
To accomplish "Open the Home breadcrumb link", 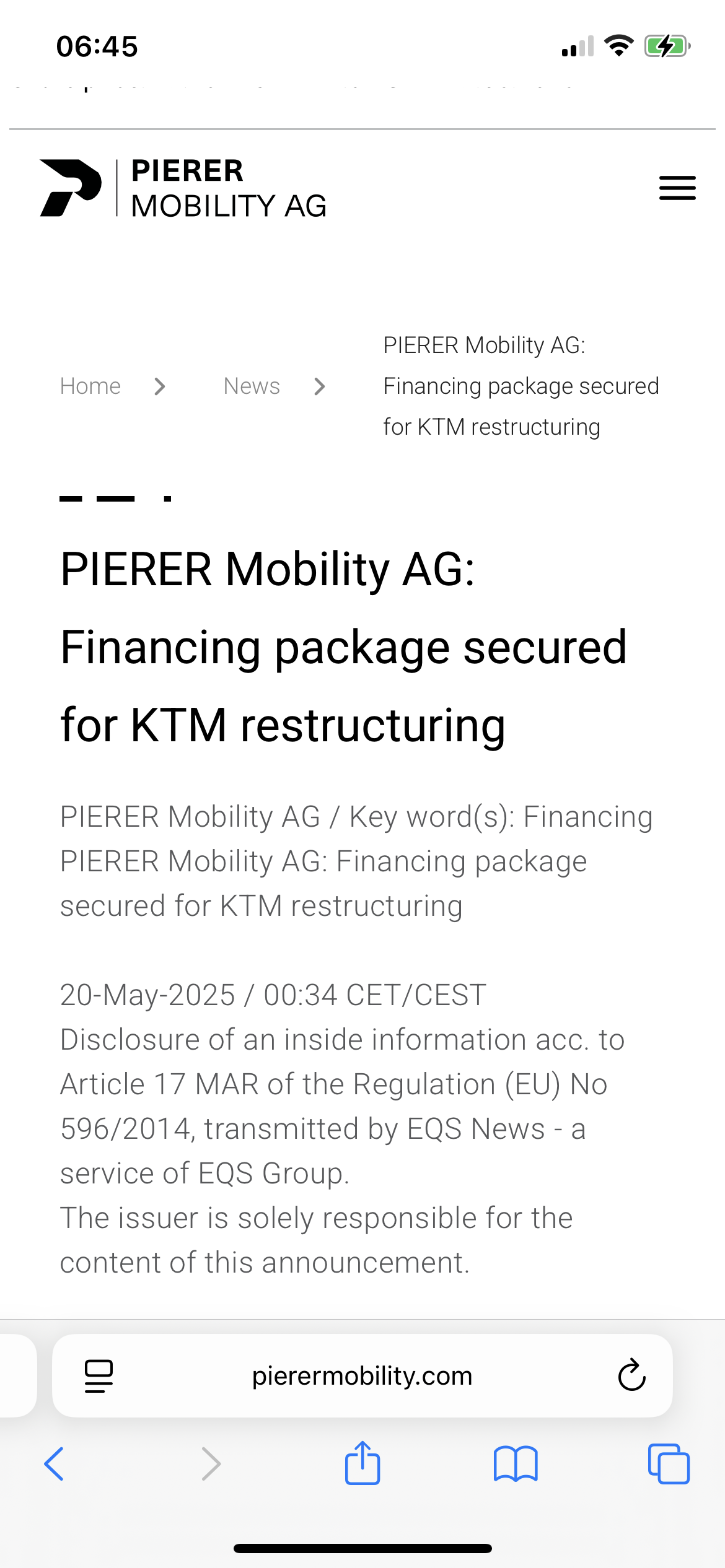I will click(90, 386).
